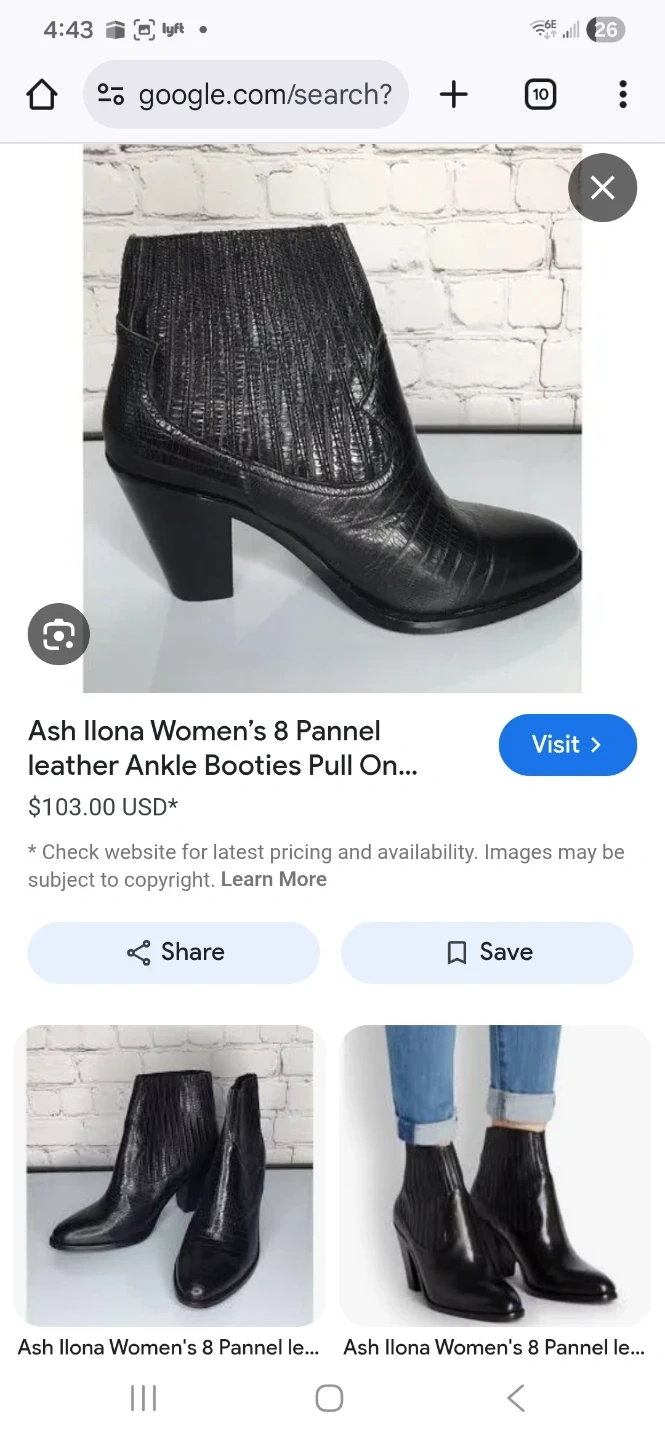Save this image to collections

487,952
